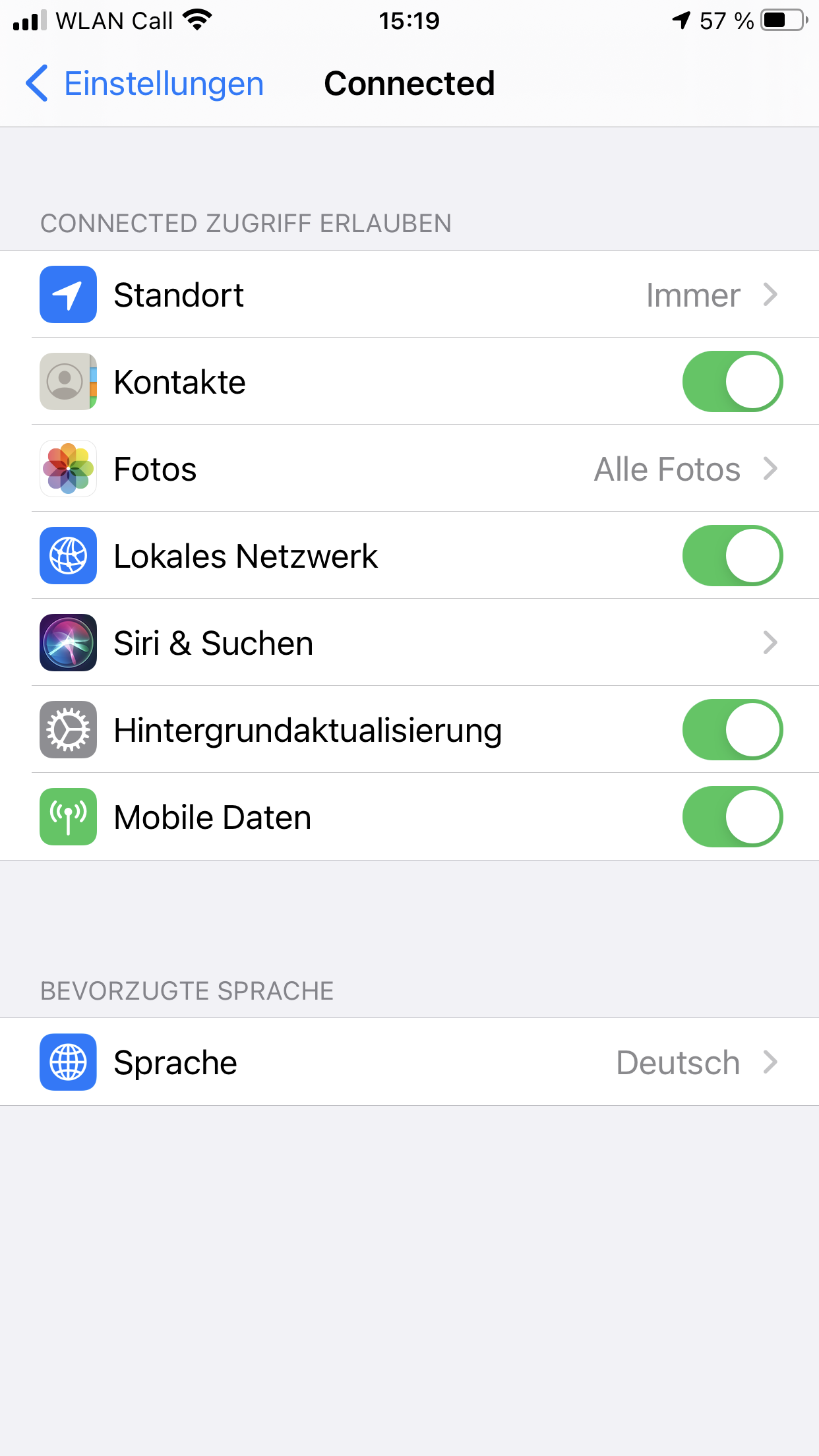The image size is (819, 1456).
Task: Go back to Einstellungen
Action: (145, 84)
